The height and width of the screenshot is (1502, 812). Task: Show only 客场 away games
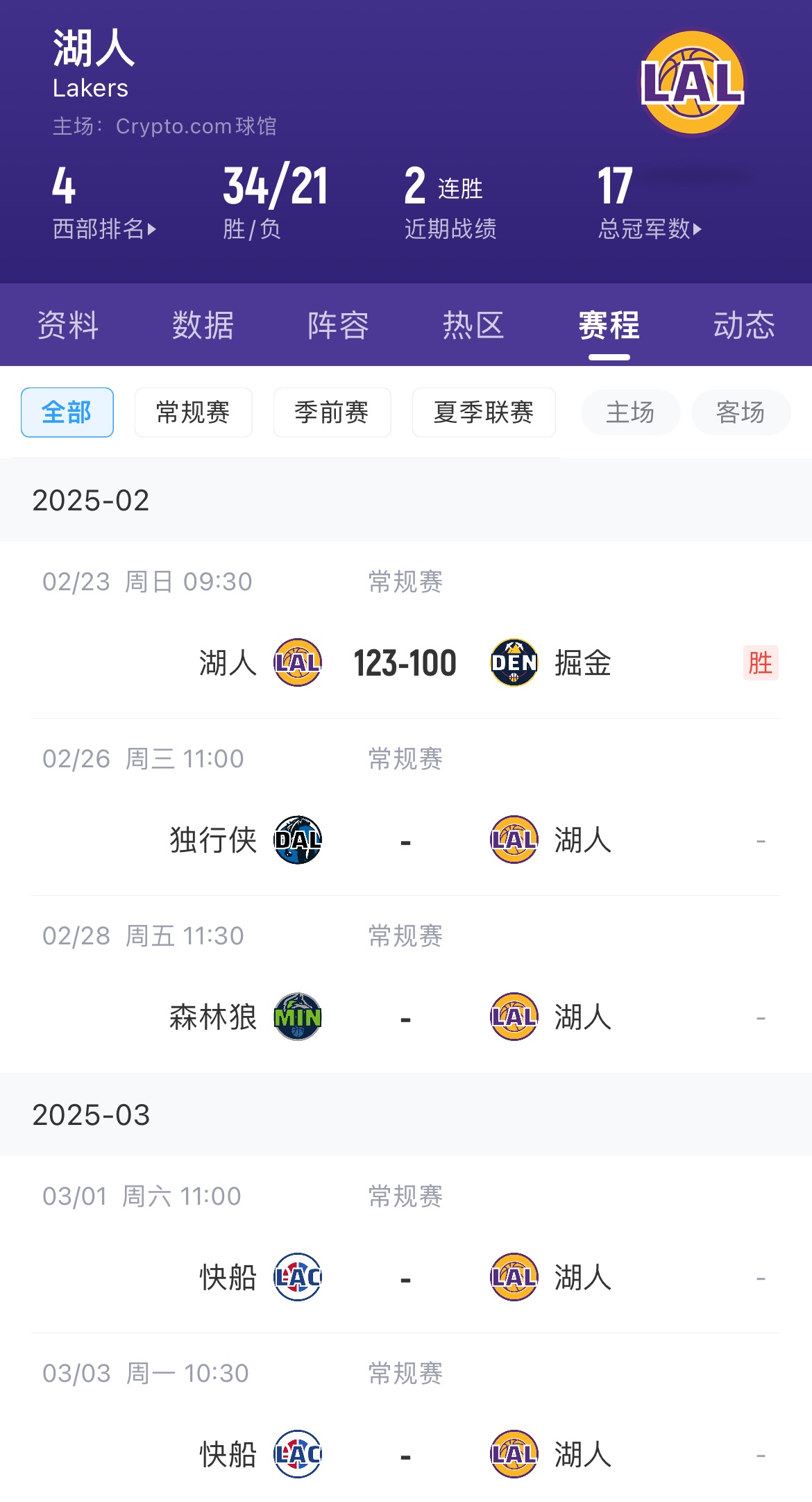click(741, 412)
